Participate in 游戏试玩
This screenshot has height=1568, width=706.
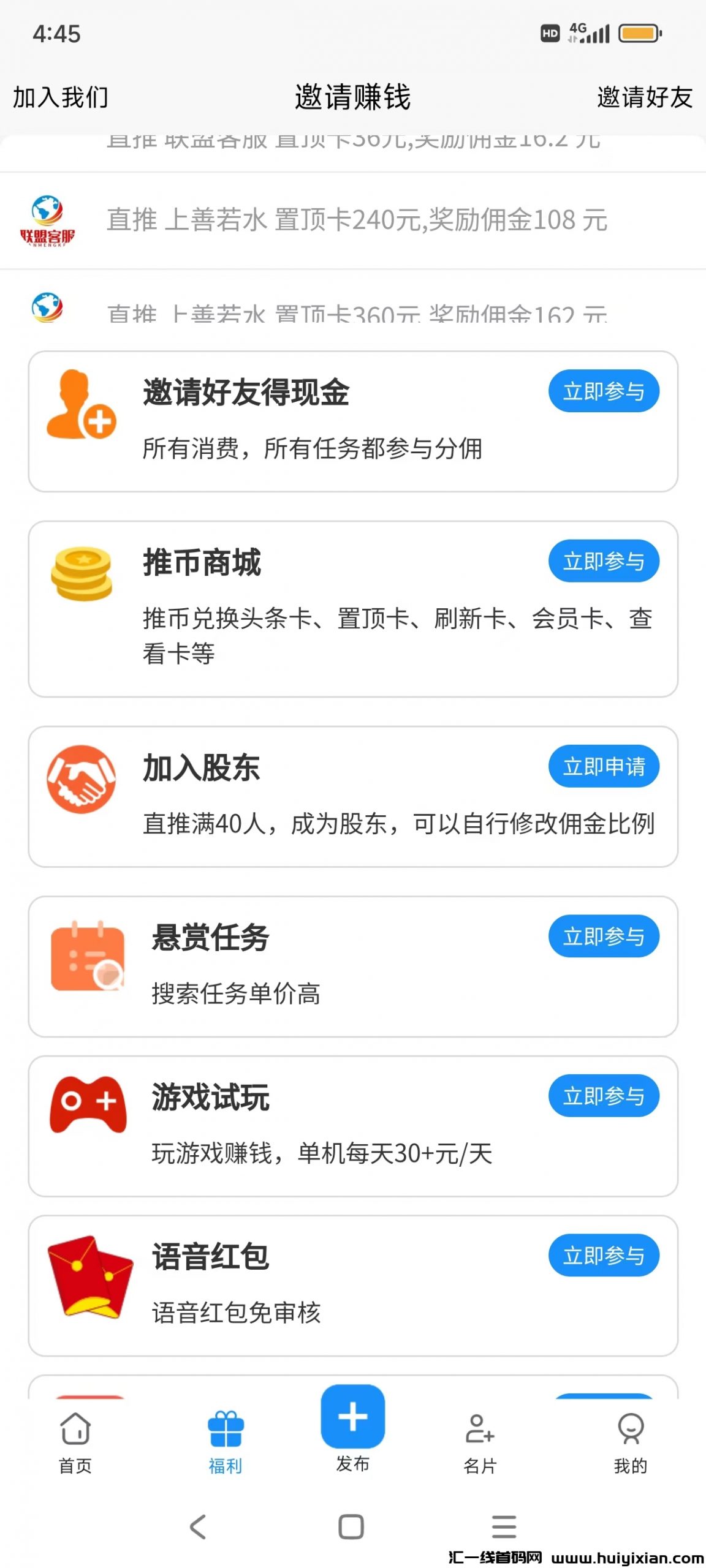603,1096
